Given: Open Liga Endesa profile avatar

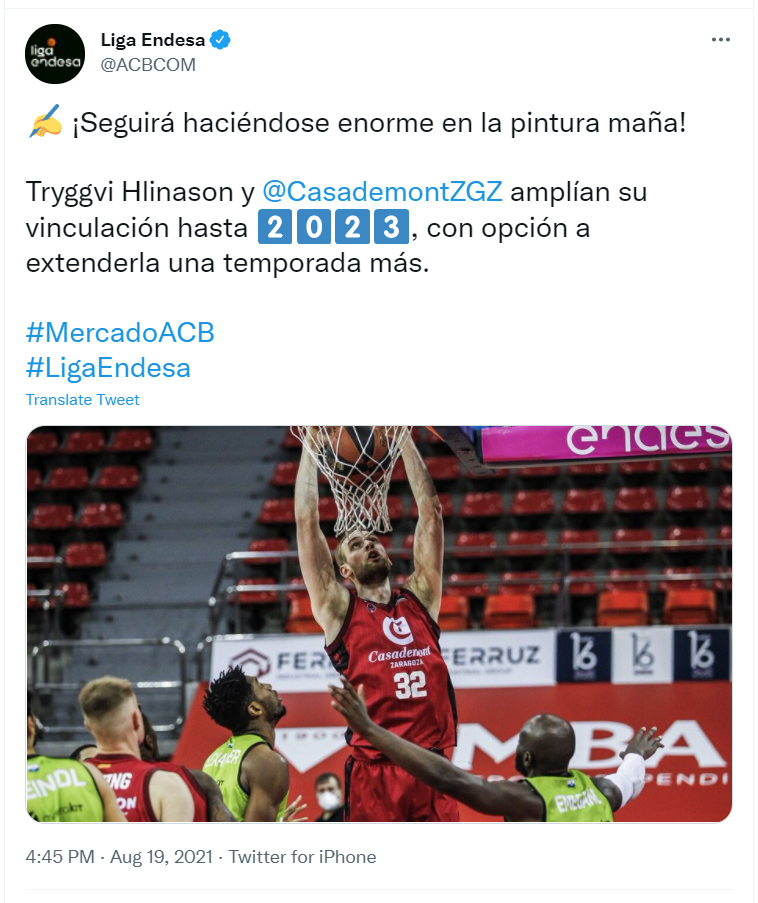Looking at the screenshot, I should coord(55,54).
